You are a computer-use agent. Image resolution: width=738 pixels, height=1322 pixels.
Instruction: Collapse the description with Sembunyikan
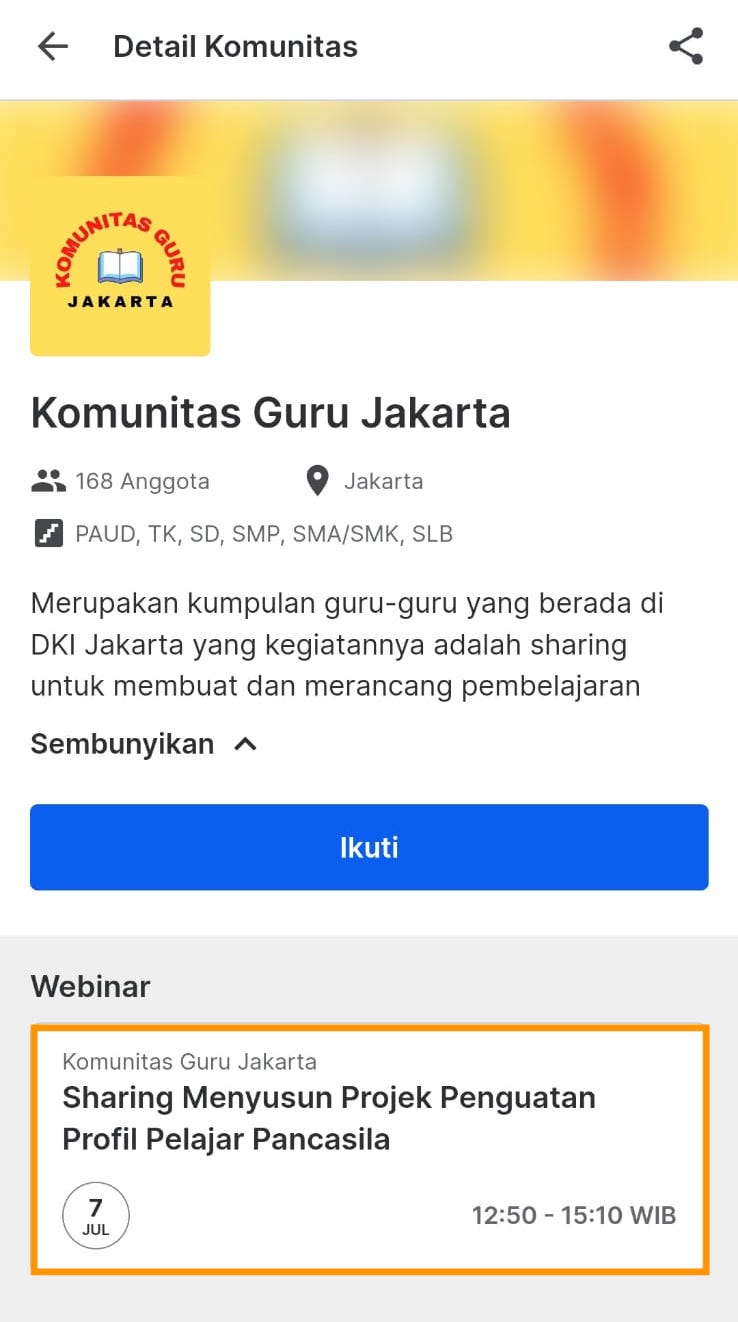pos(145,744)
